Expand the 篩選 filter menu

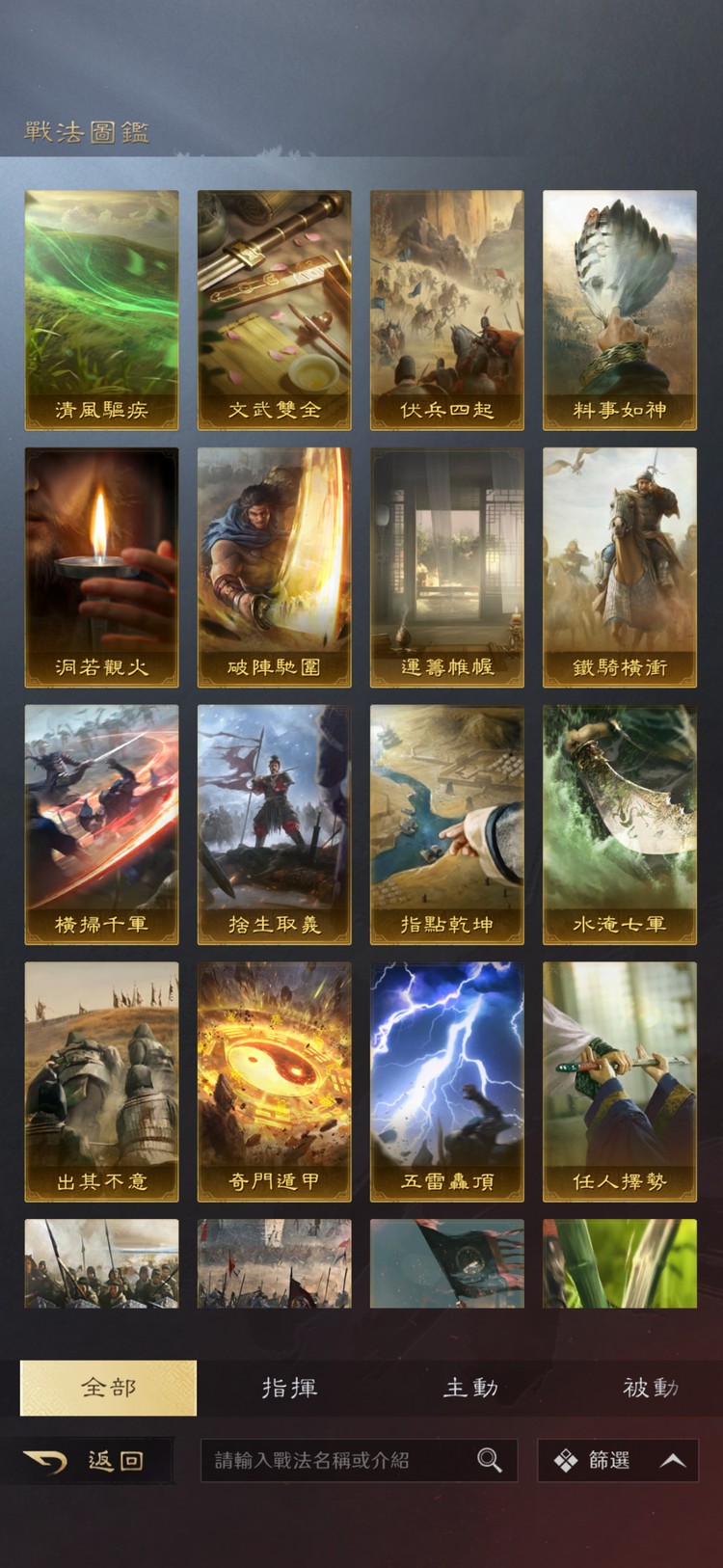coord(618,1461)
